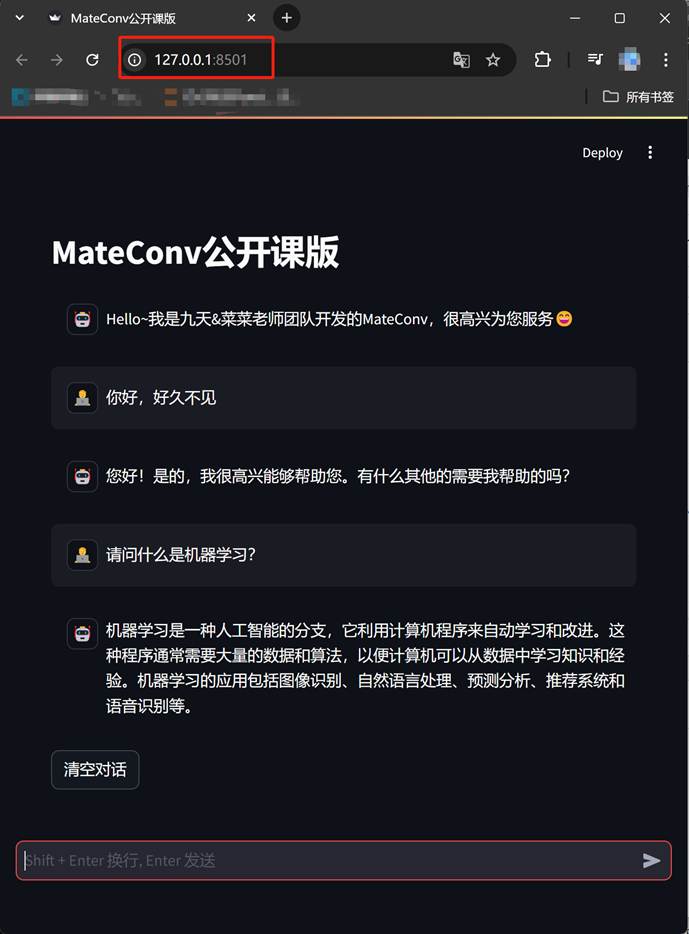Open the browser's three-dot menu

[x=665, y=60]
